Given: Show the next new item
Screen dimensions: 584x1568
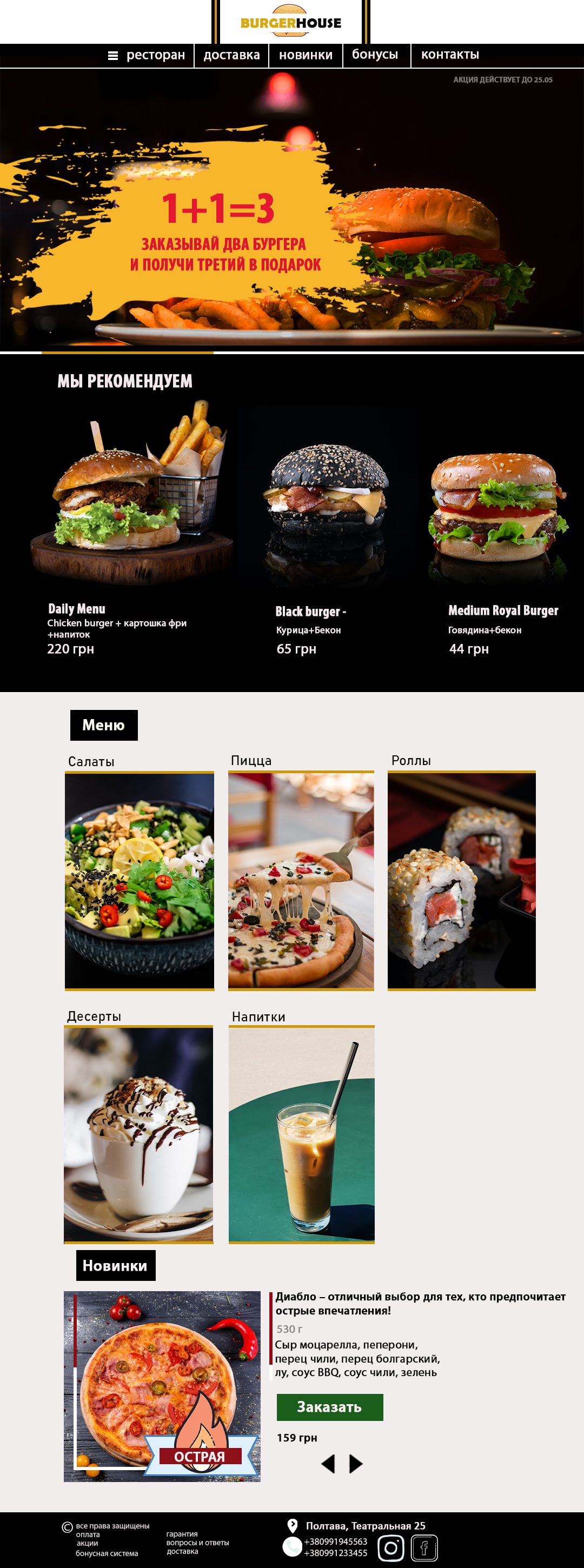Looking at the screenshot, I should click(356, 1463).
